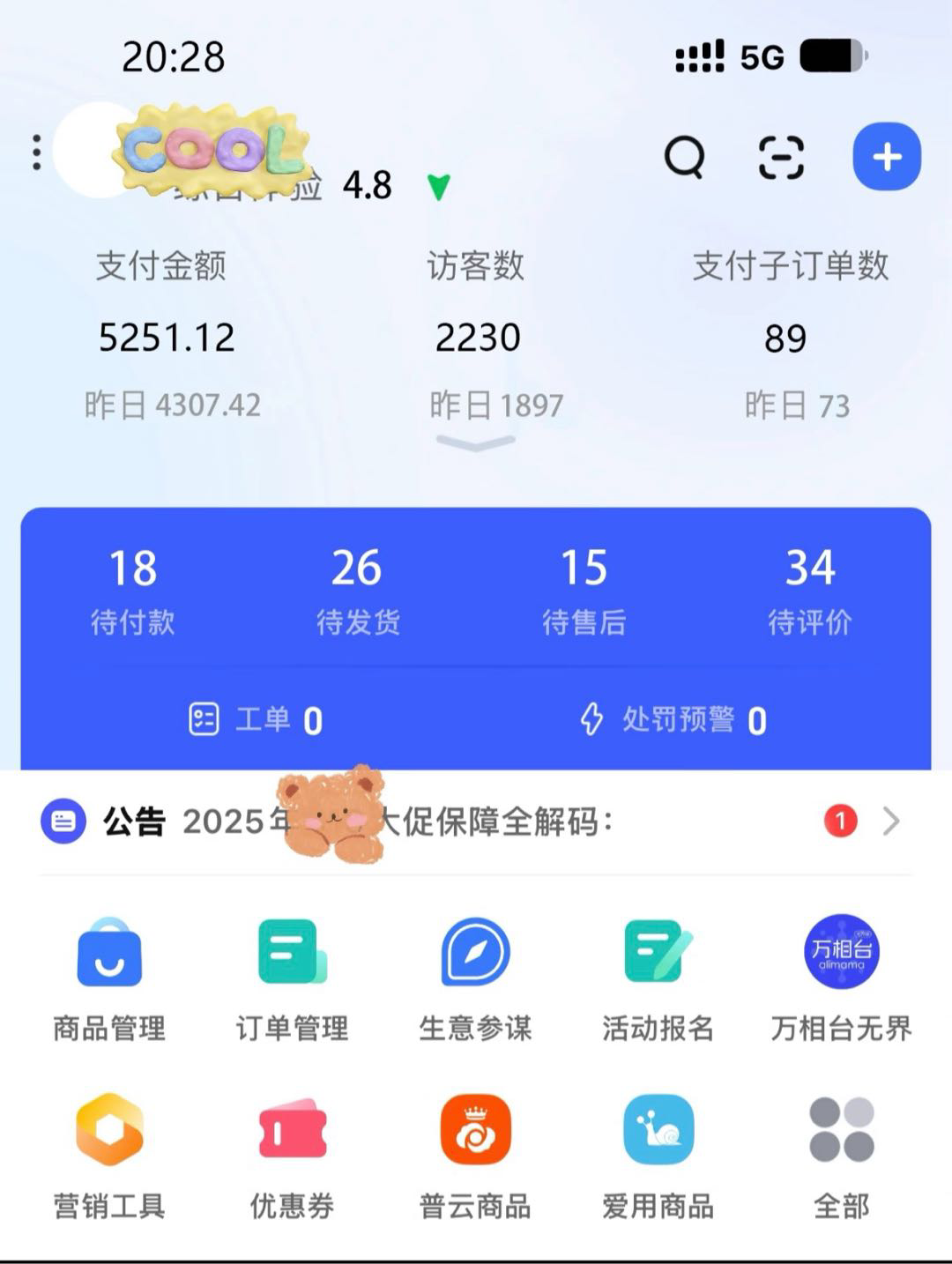
Task: Open the three-dot side menu
Action: click(36, 152)
